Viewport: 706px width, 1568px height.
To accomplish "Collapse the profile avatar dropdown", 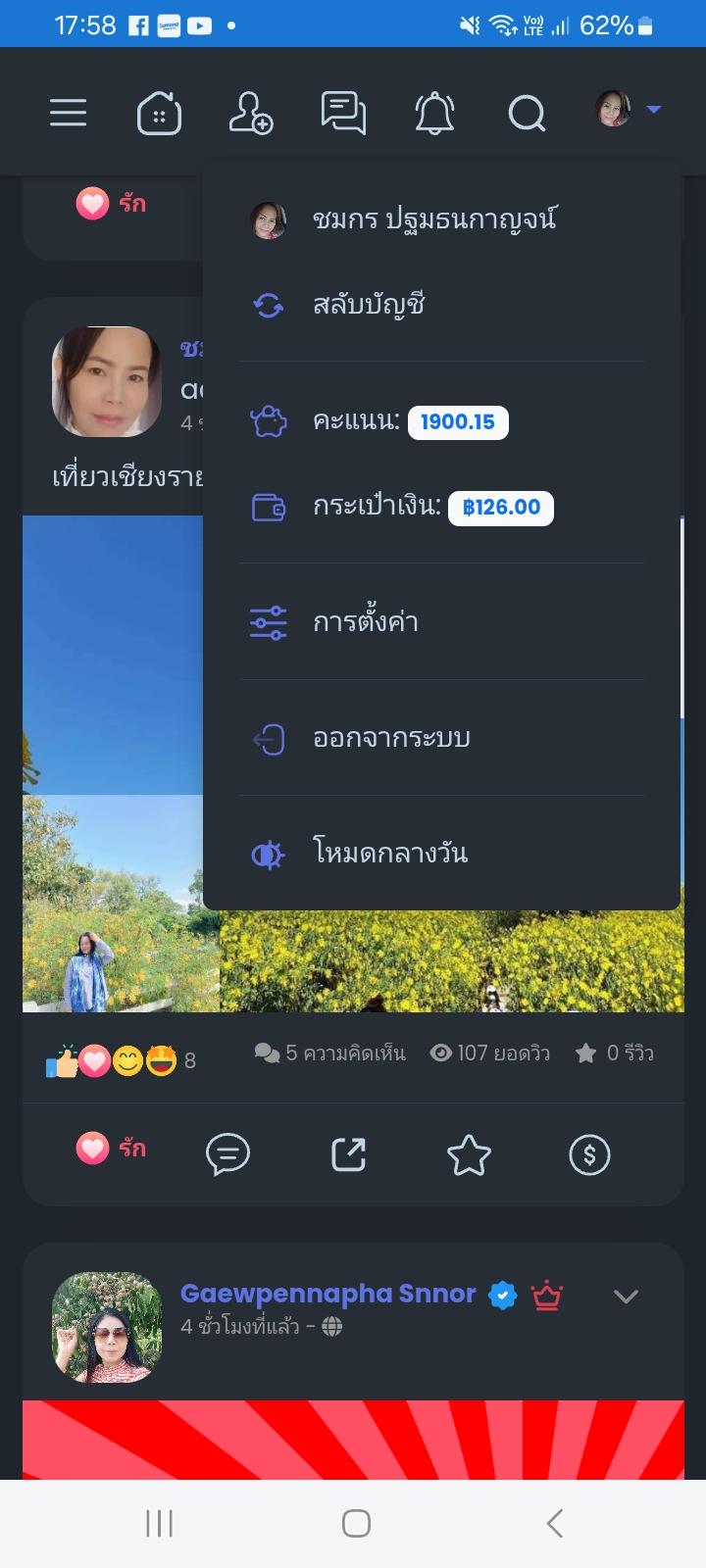I will pos(629,109).
